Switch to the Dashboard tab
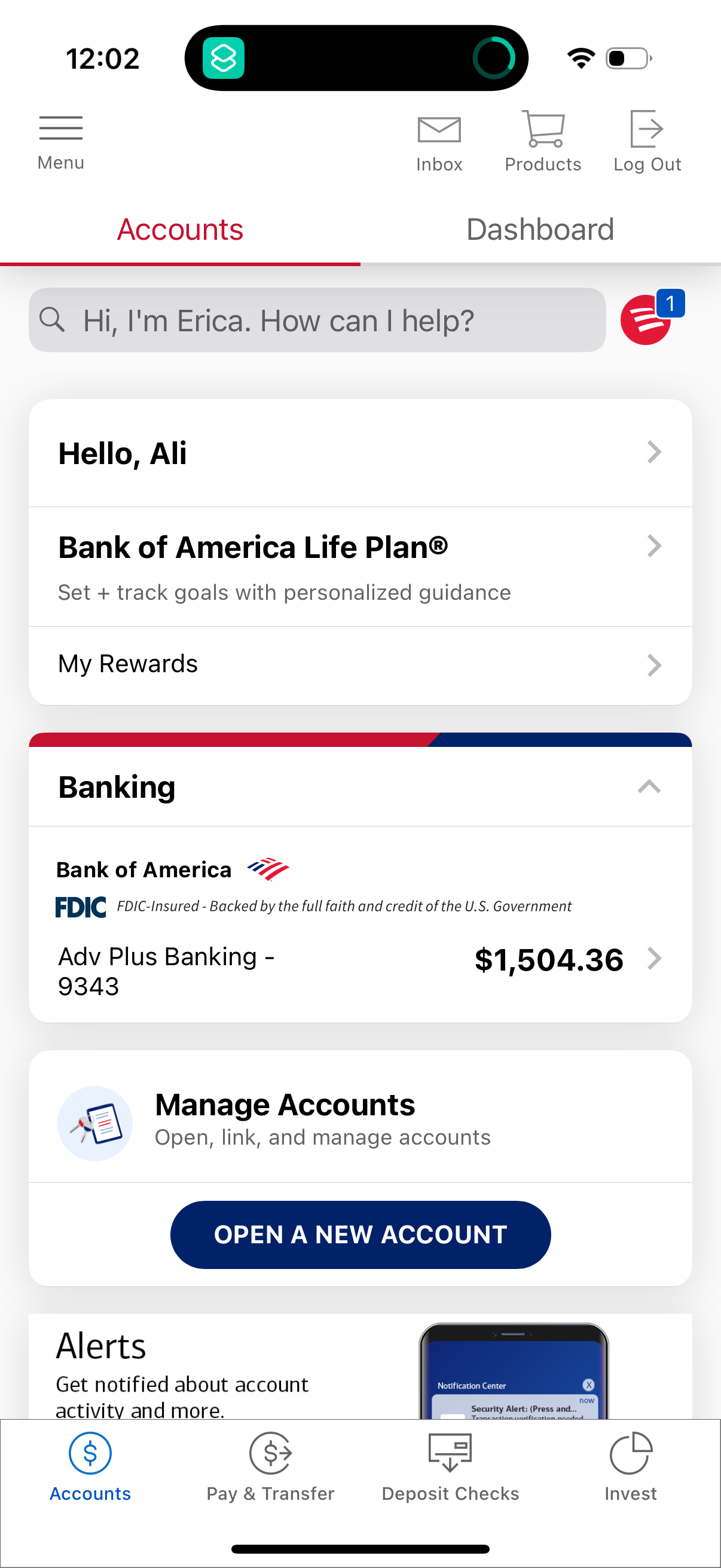 (x=540, y=230)
